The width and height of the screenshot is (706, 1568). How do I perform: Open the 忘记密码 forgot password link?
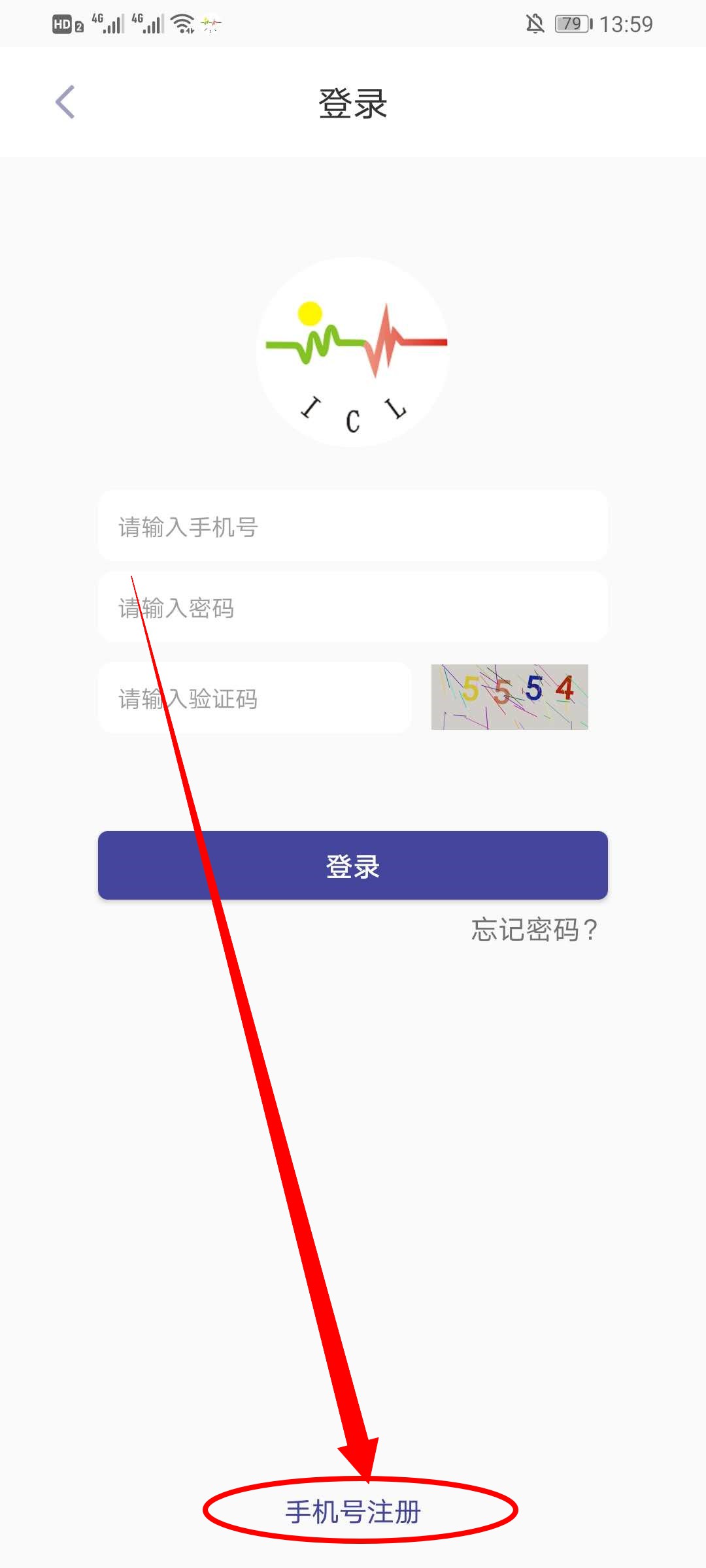pyautogui.click(x=533, y=930)
